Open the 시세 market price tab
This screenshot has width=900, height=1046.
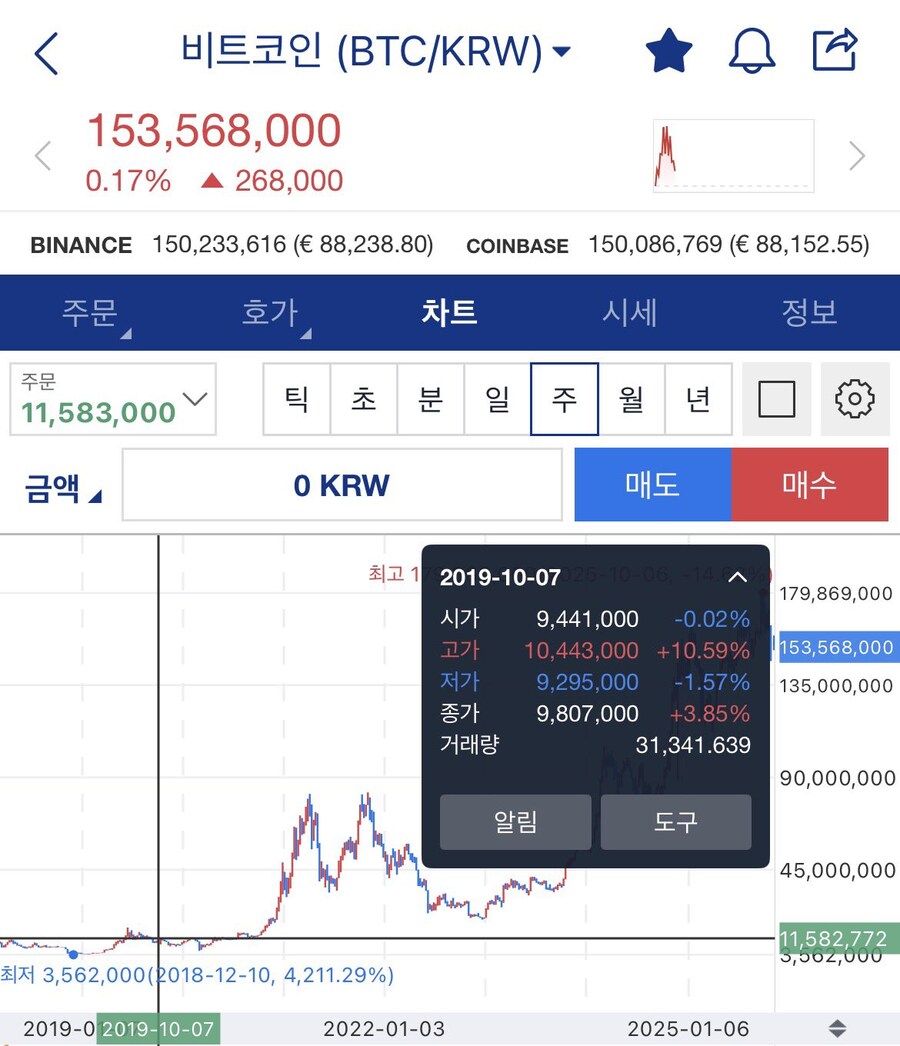[630, 313]
